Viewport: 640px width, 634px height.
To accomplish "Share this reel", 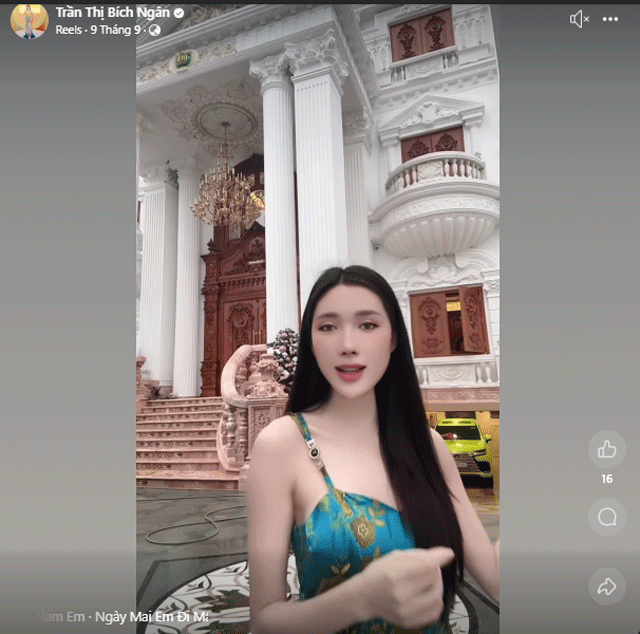I will (607, 586).
